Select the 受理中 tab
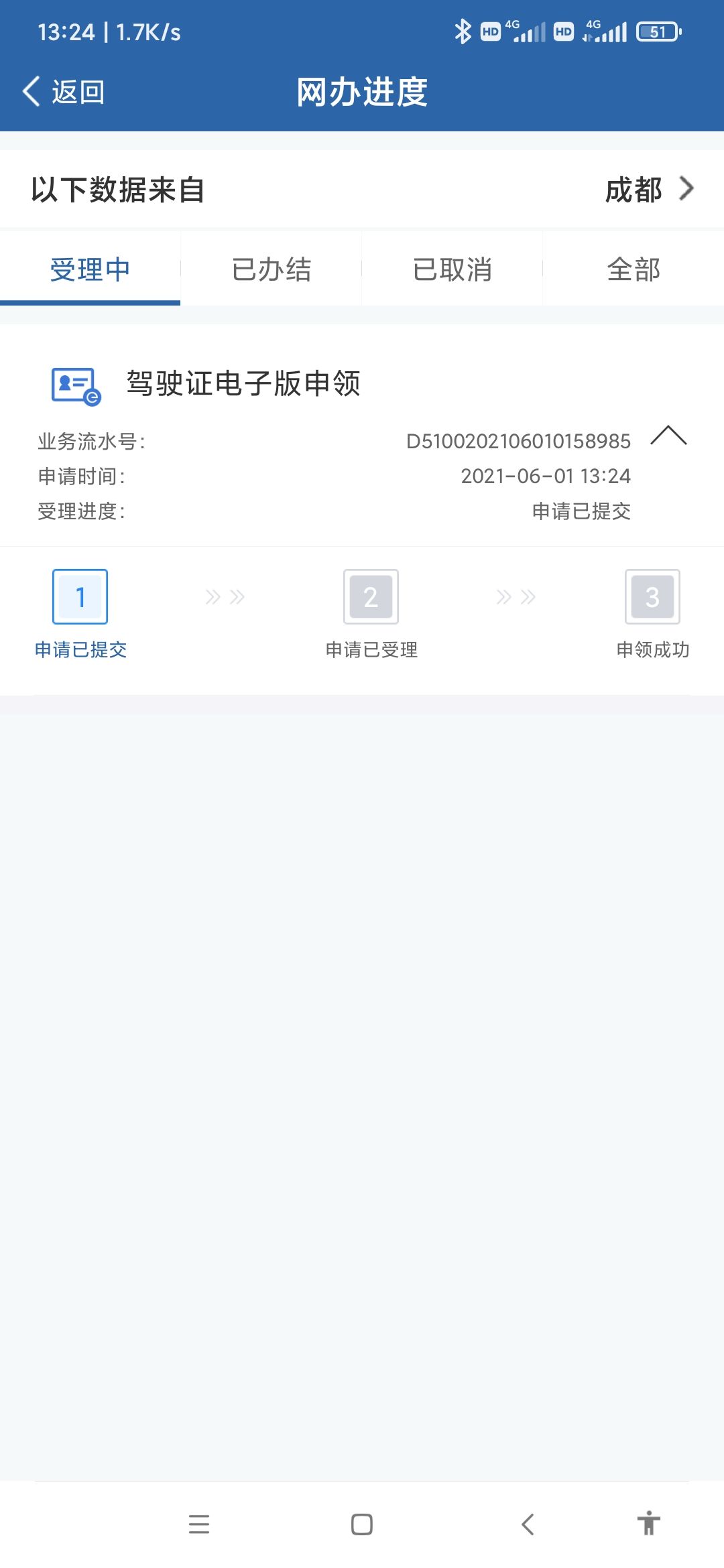Viewport: 724px width, 1568px height. tap(90, 269)
